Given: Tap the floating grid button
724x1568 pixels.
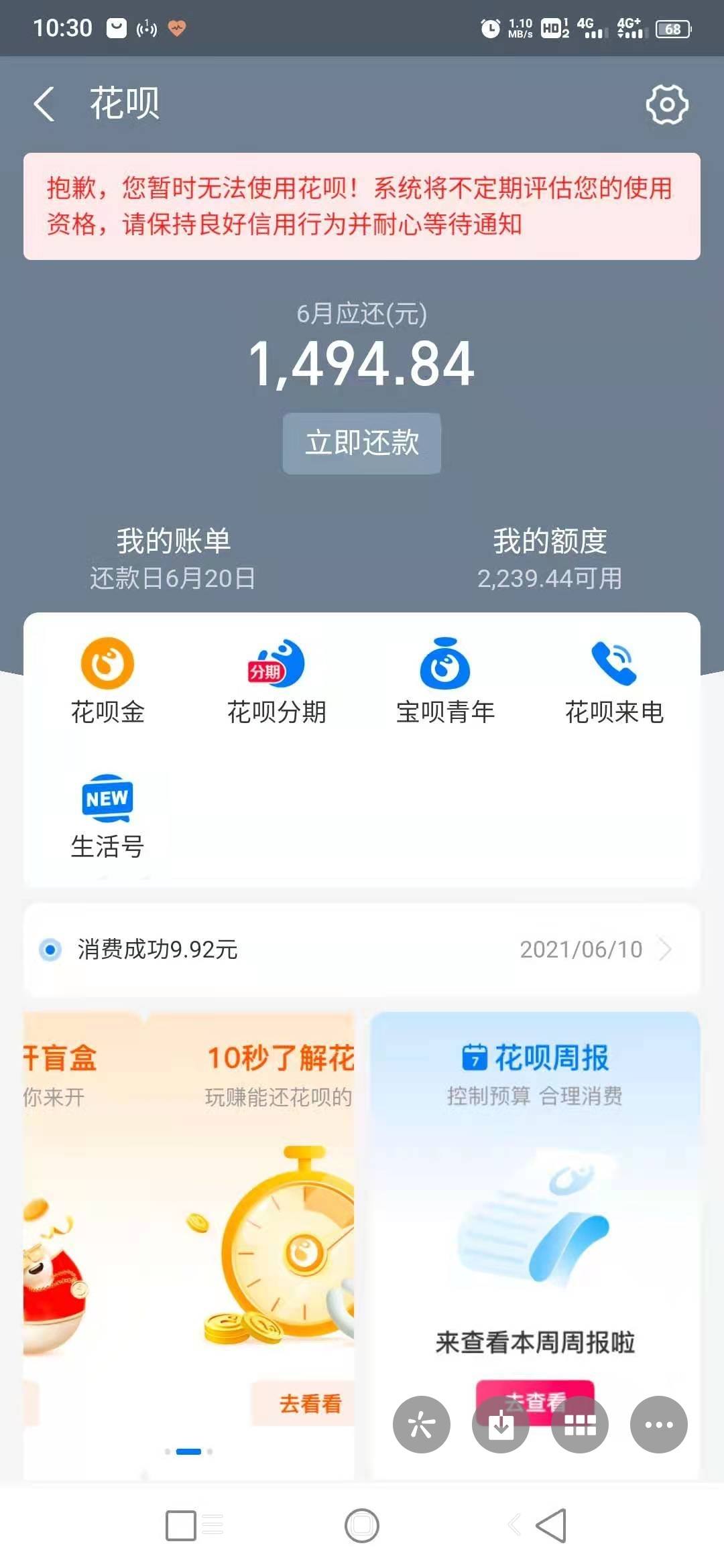Looking at the screenshot, I should (580, 1424).
